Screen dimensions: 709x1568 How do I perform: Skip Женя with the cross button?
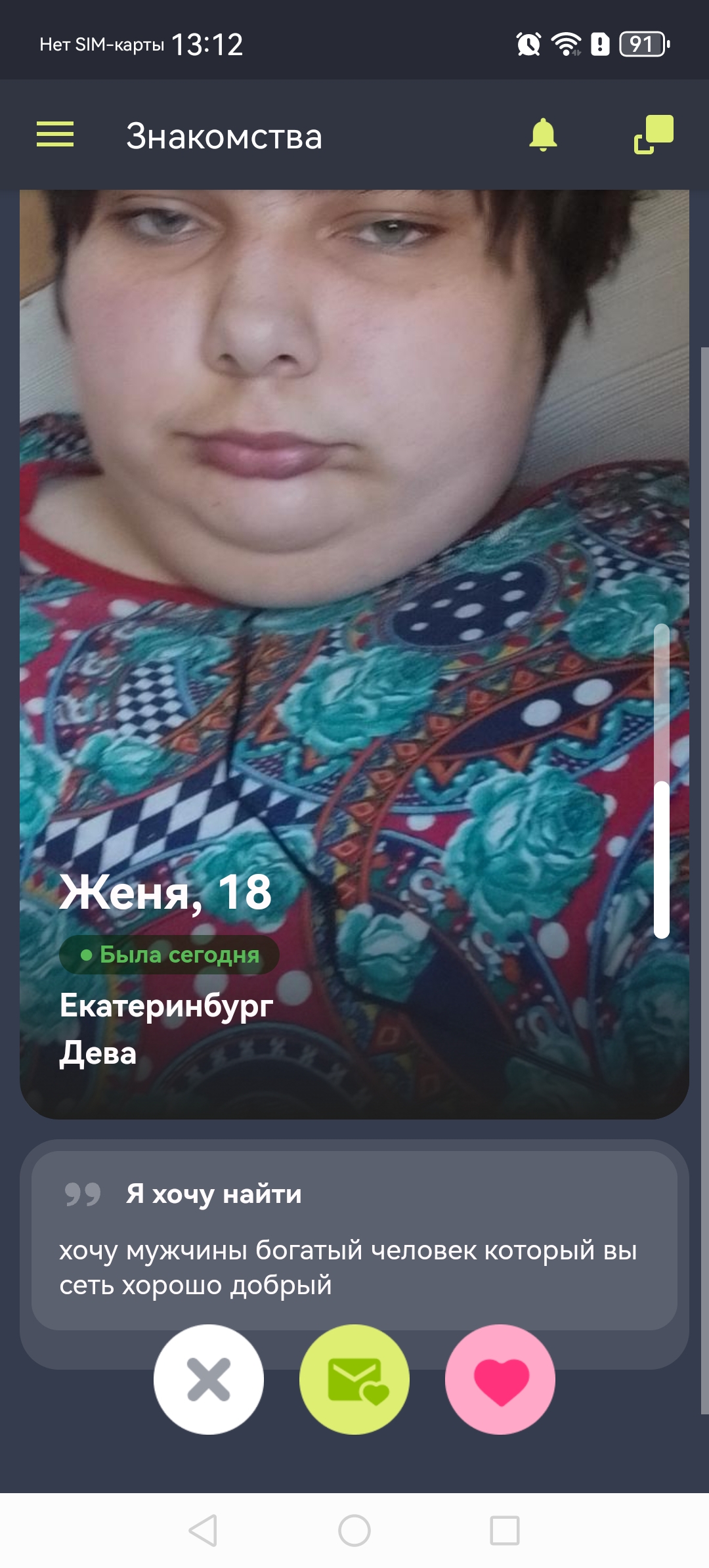tap(209, 1379)
